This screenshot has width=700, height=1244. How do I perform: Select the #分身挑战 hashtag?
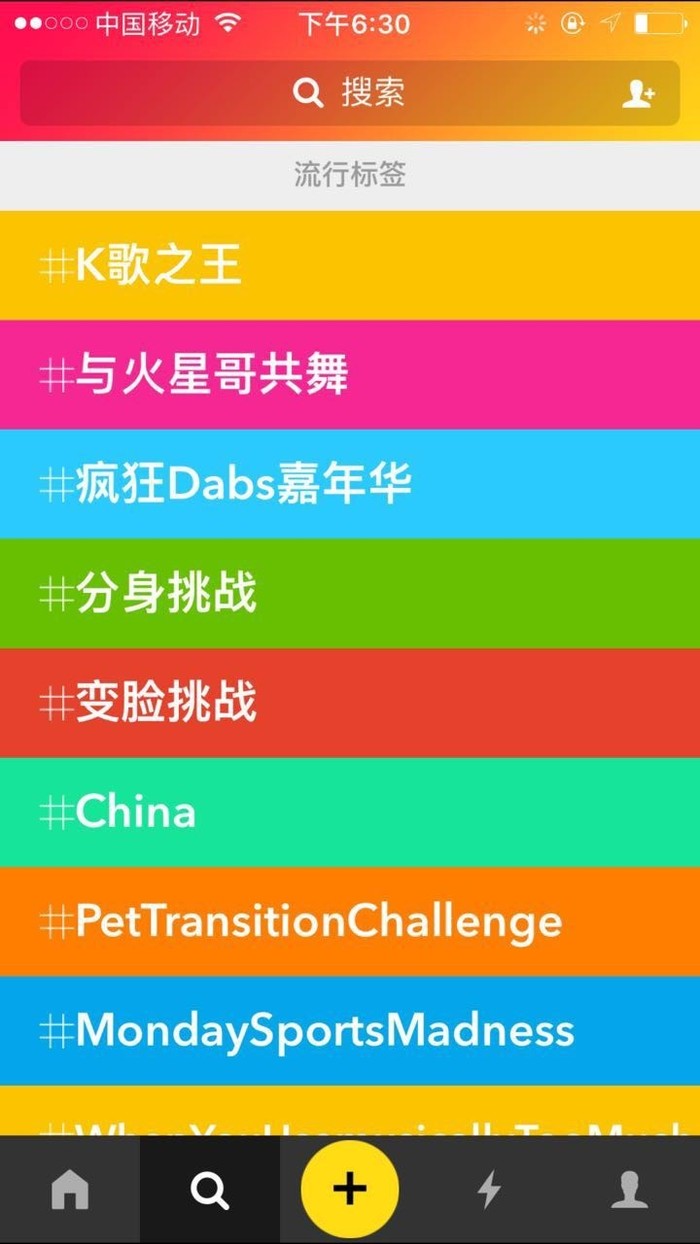point(350,593)
